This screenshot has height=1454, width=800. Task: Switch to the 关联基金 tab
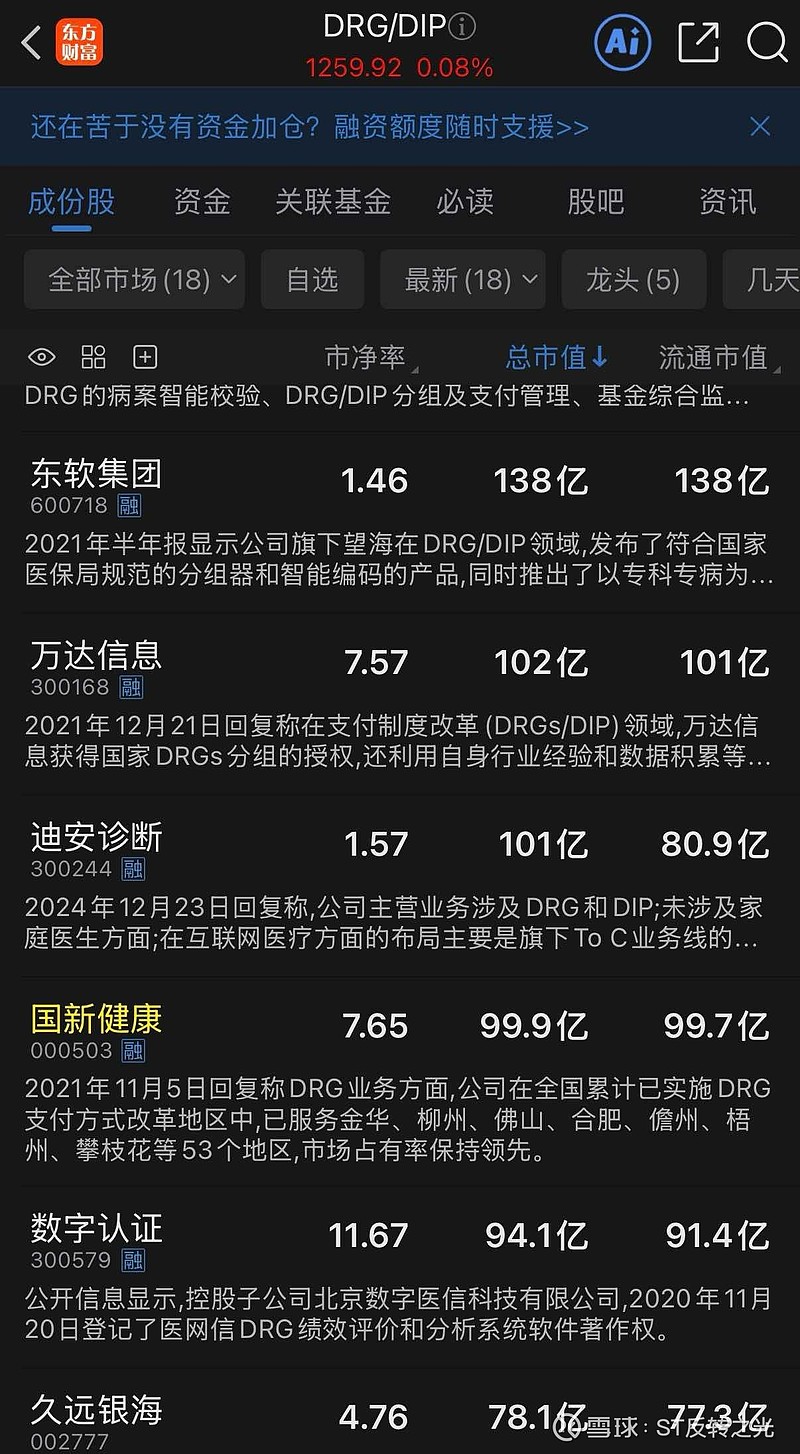333,202
